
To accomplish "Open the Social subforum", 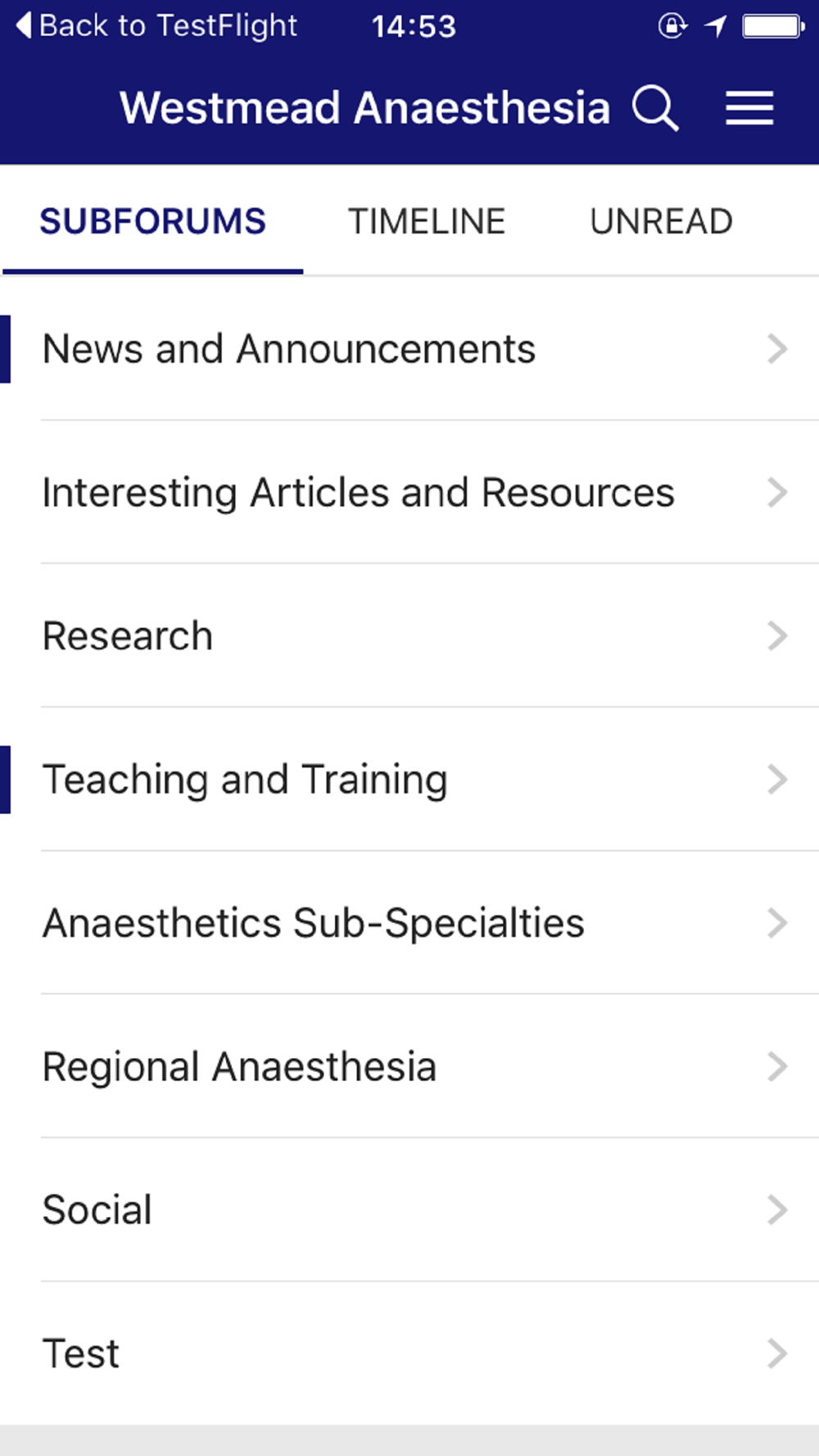I will [409, 1210].
